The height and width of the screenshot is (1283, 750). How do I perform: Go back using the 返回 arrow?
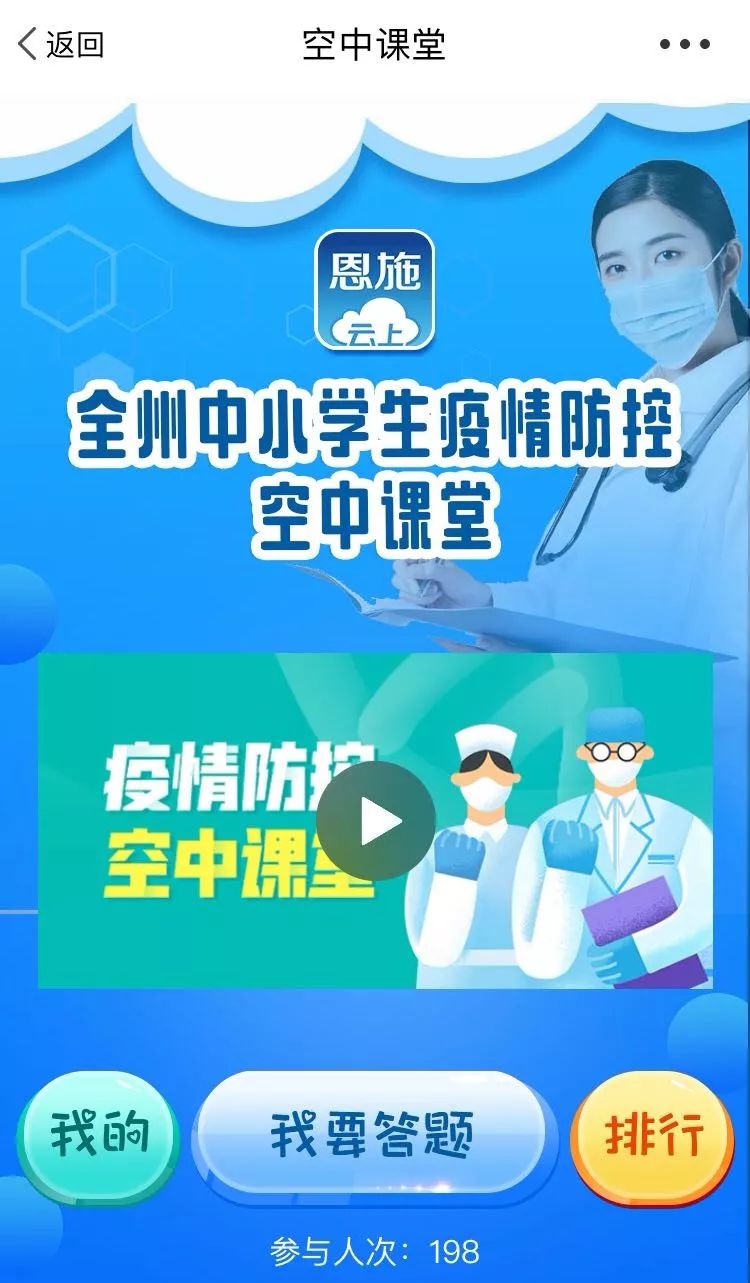(x=60, y=44)
